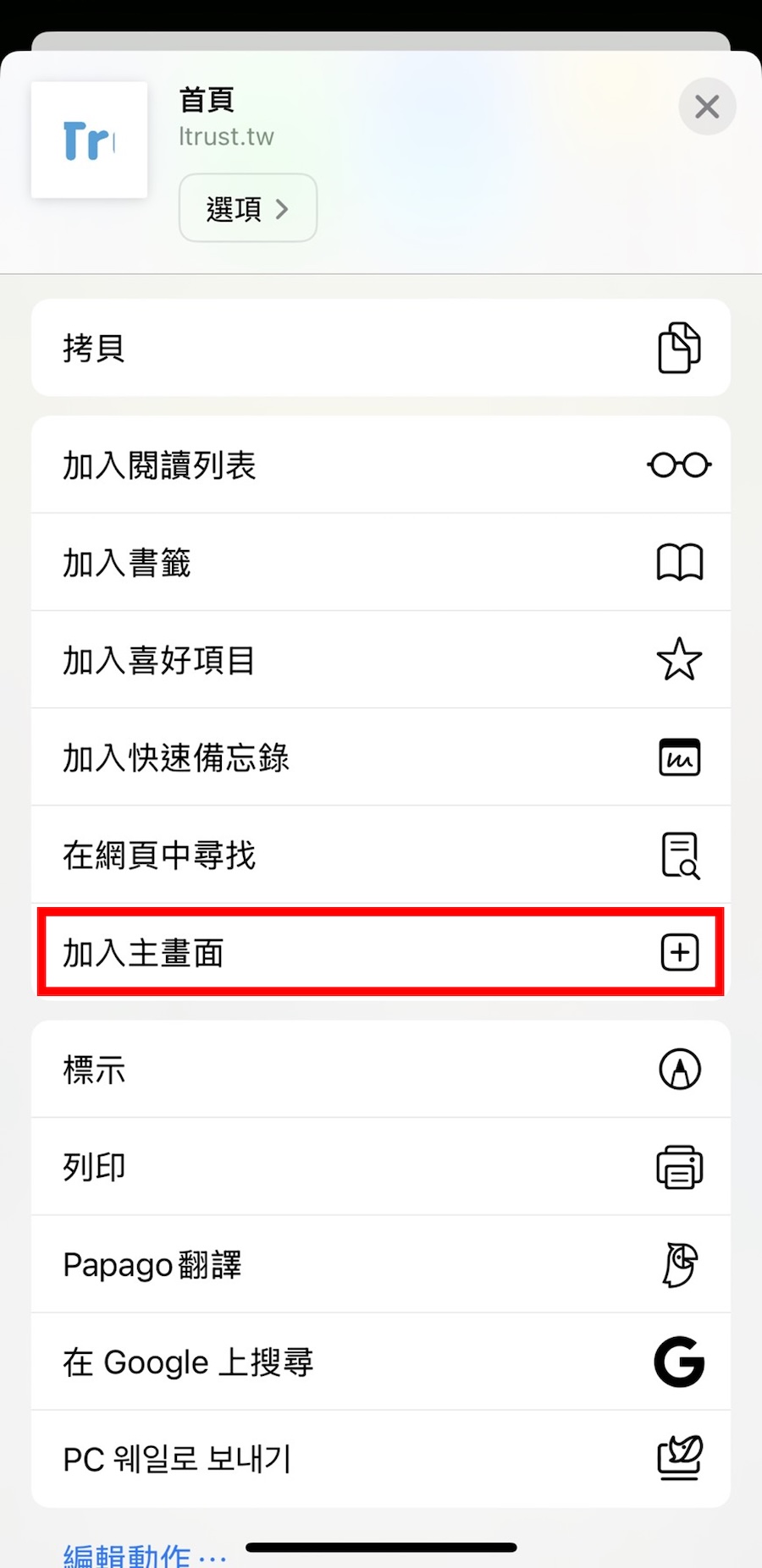
Task: Close the share sheet
Action: point(707,107)
